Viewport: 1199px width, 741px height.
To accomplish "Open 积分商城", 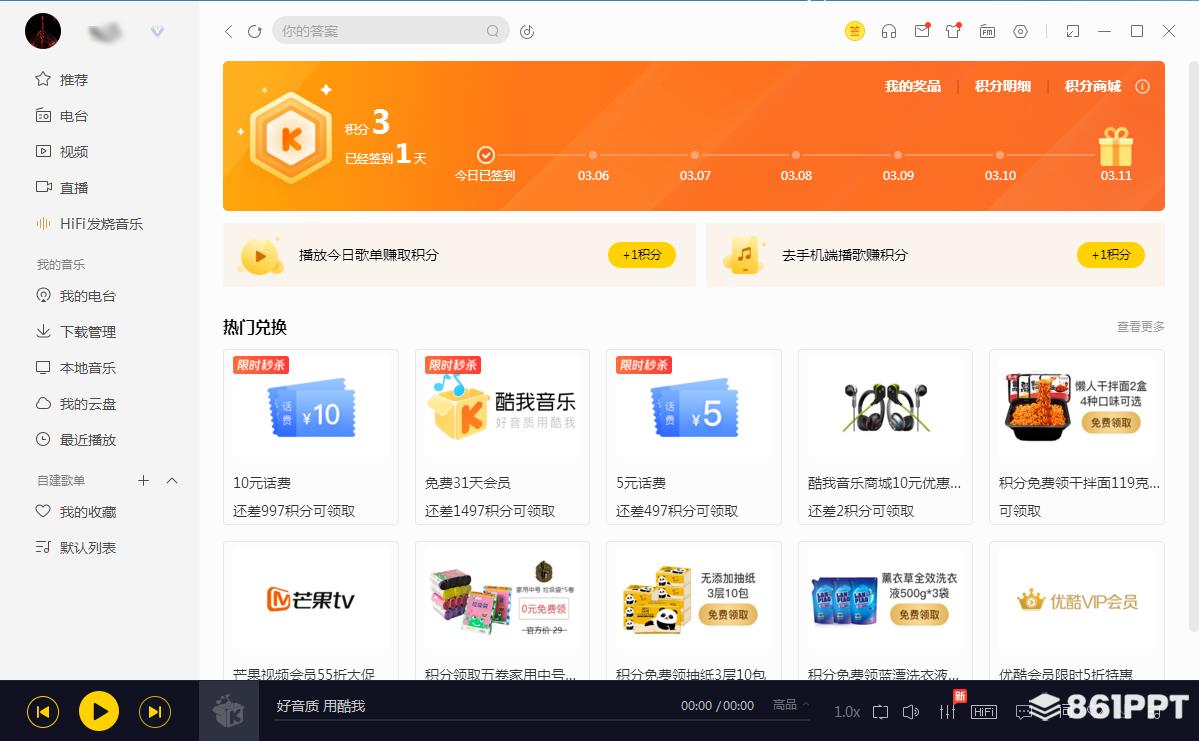I will [1092, 87].
